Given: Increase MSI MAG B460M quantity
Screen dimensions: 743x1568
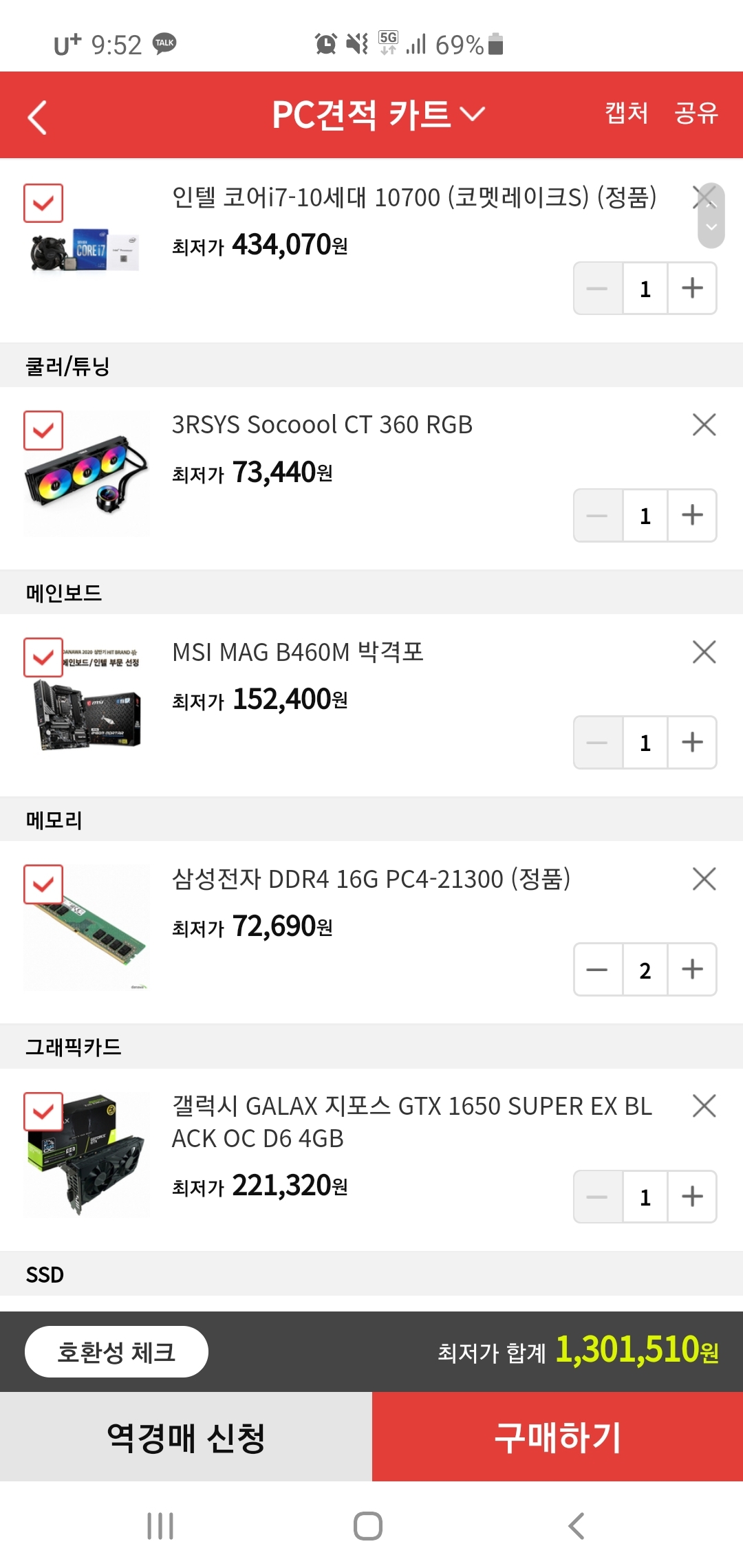Looking at the screenshot, I should point(692,742).
